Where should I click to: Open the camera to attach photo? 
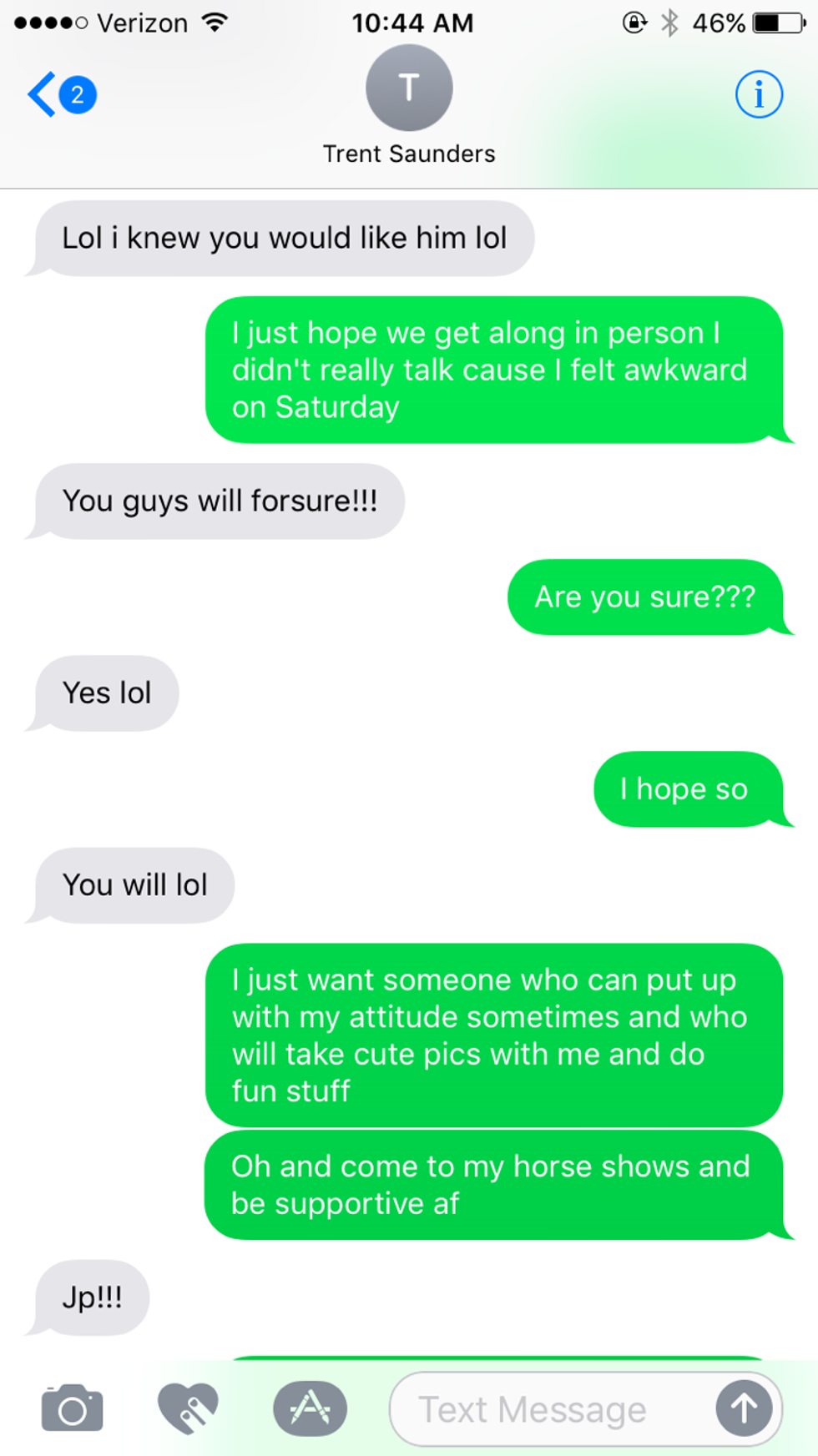72,1409
